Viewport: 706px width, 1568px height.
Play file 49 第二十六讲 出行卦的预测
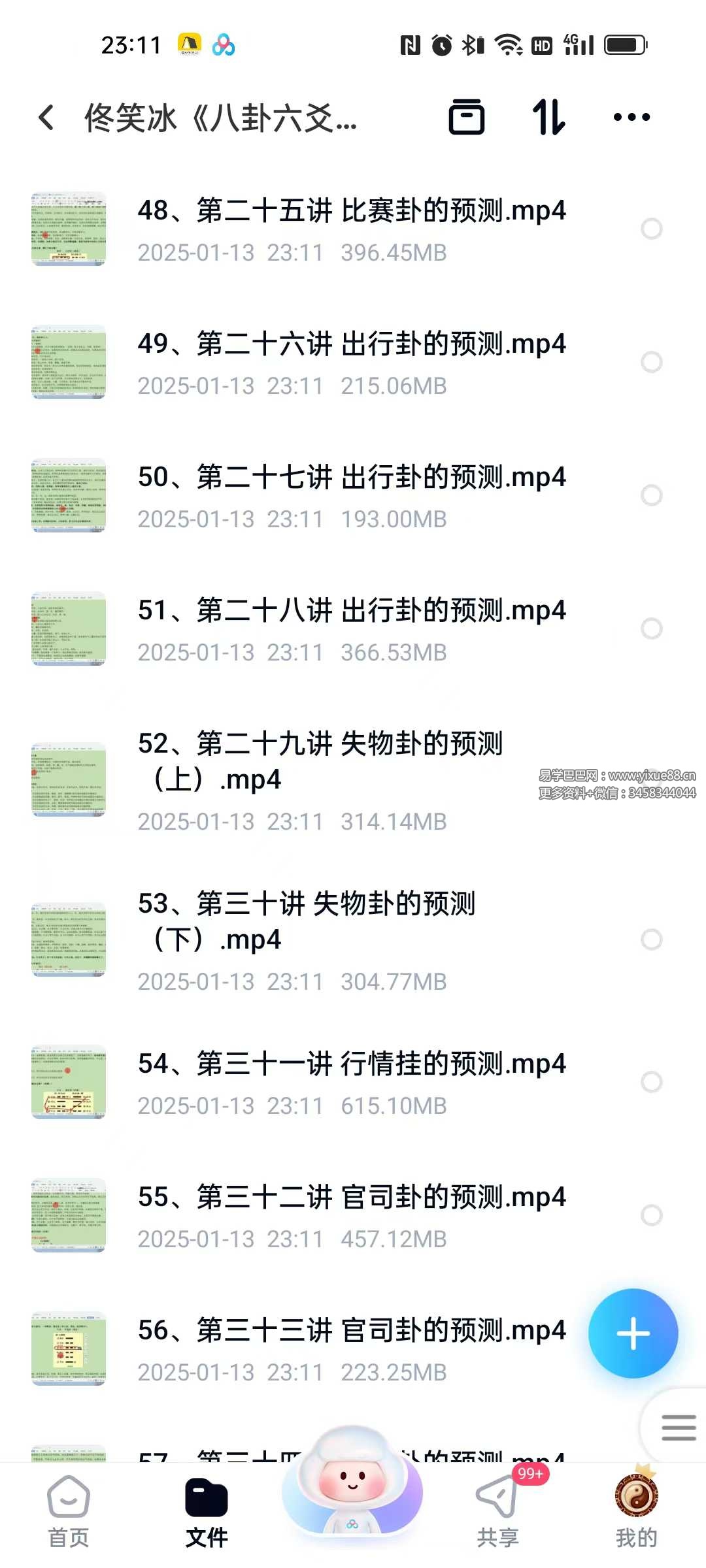(351, 344)
